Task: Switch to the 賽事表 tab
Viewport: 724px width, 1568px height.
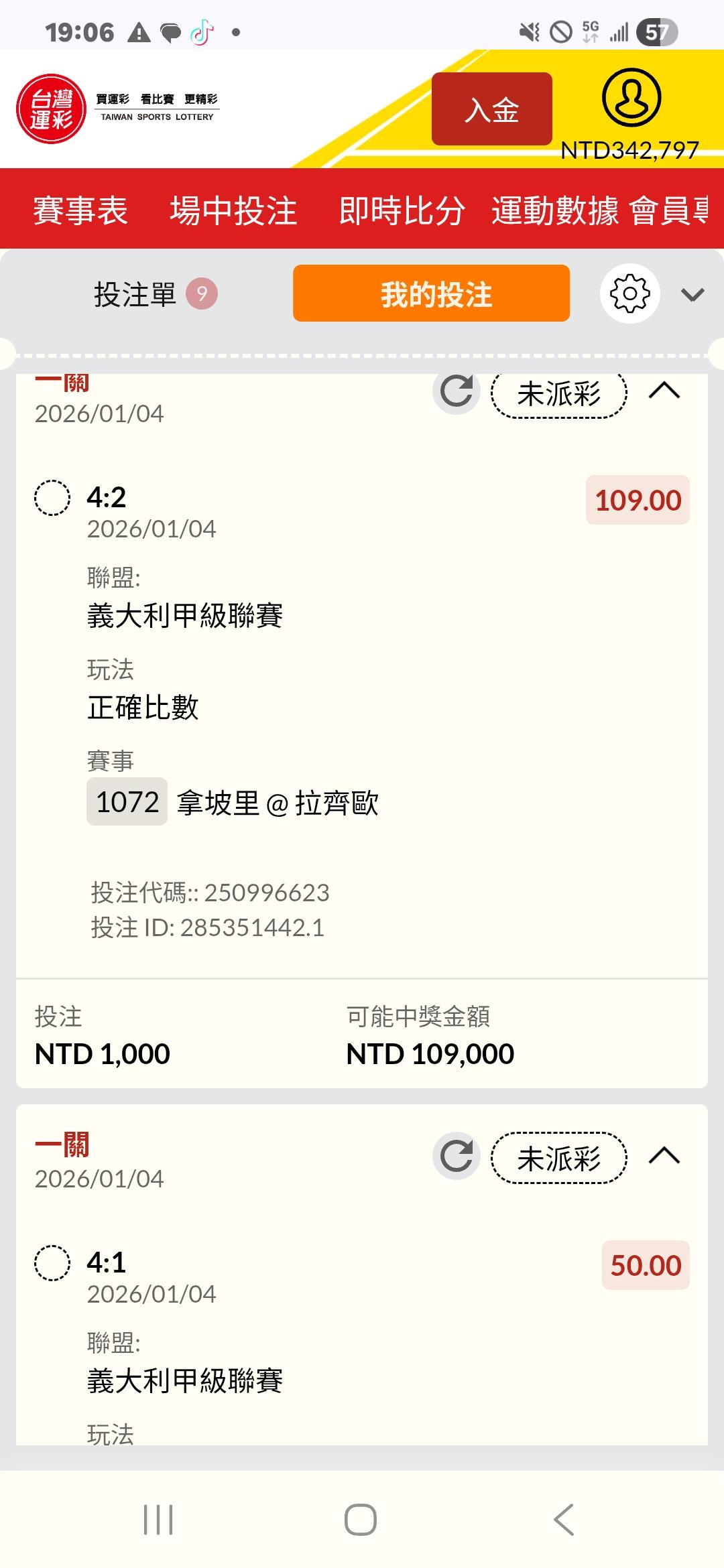Action: [80, 210]
